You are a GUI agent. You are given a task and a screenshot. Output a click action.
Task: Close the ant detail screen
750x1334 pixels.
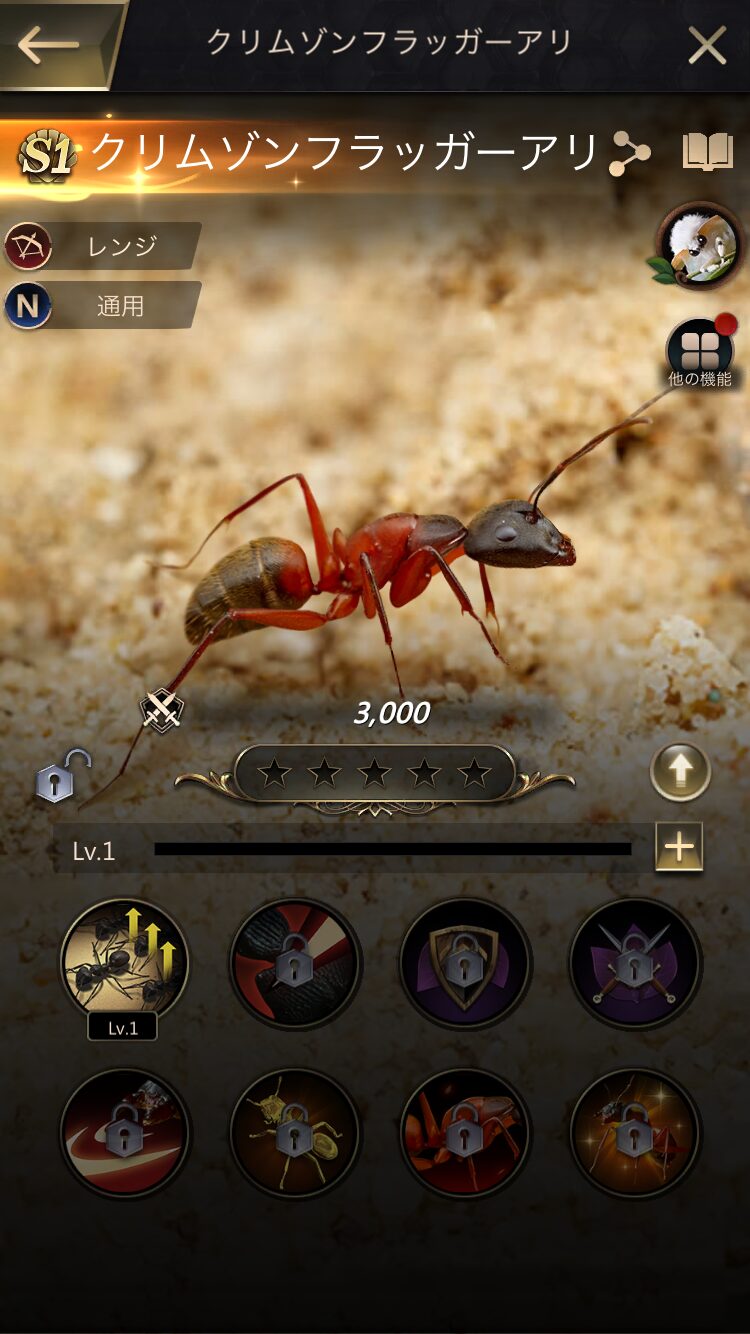click(x=707, y=45)
